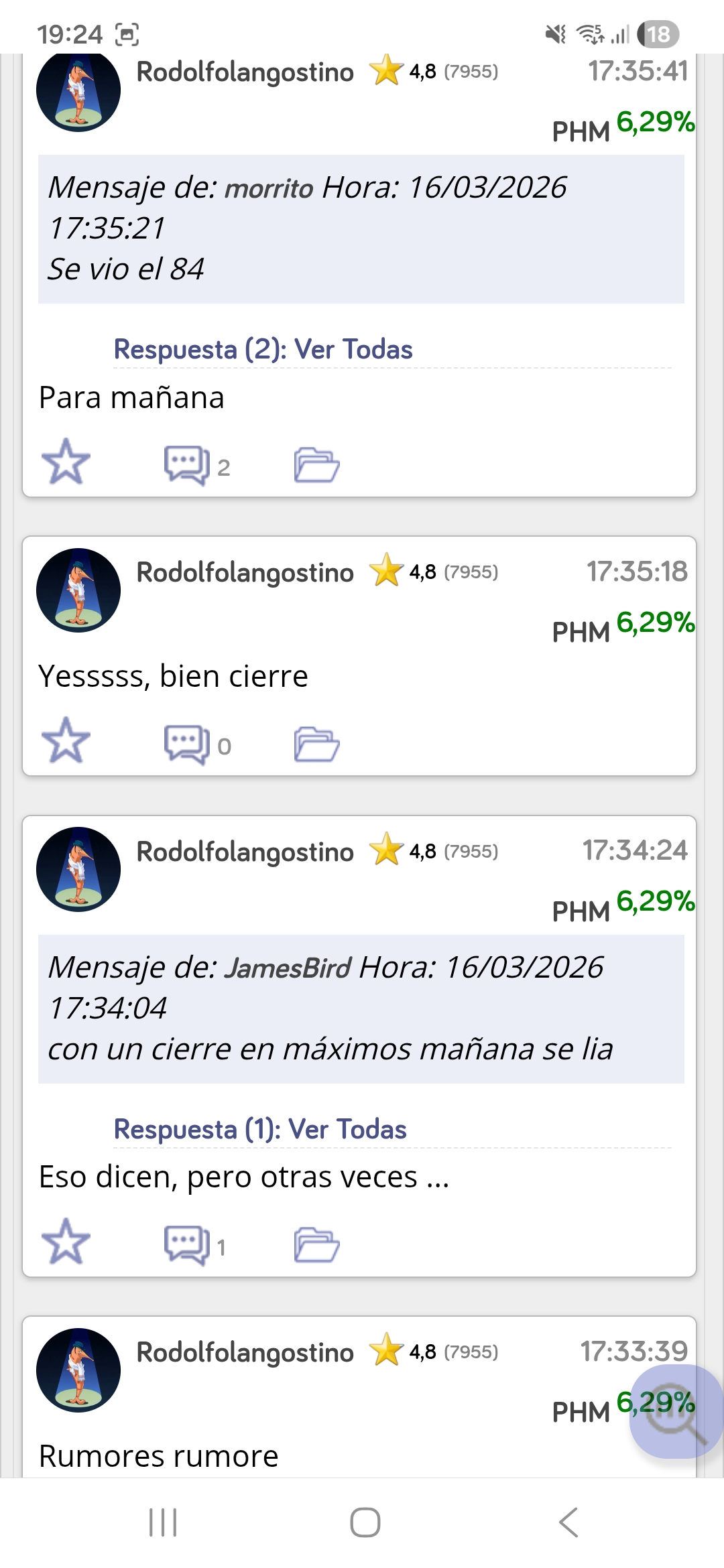The height and width of the screenshot is (1568, 724).
Task: Open recent apps from the navigation bar
Action: point(163,1522)
